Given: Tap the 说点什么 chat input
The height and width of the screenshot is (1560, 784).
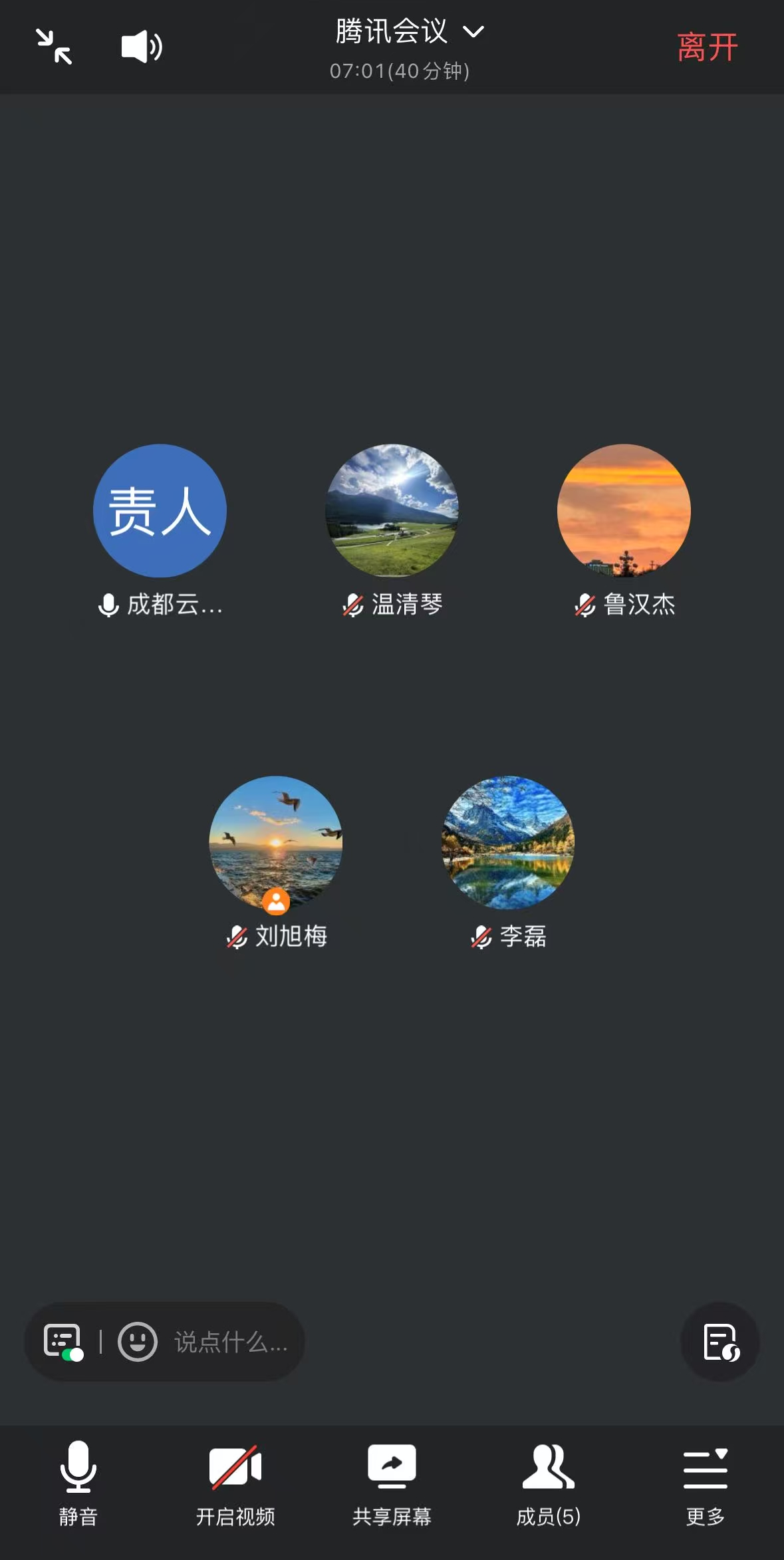Looking at the screenshot, I should (x=230, y=1342).
